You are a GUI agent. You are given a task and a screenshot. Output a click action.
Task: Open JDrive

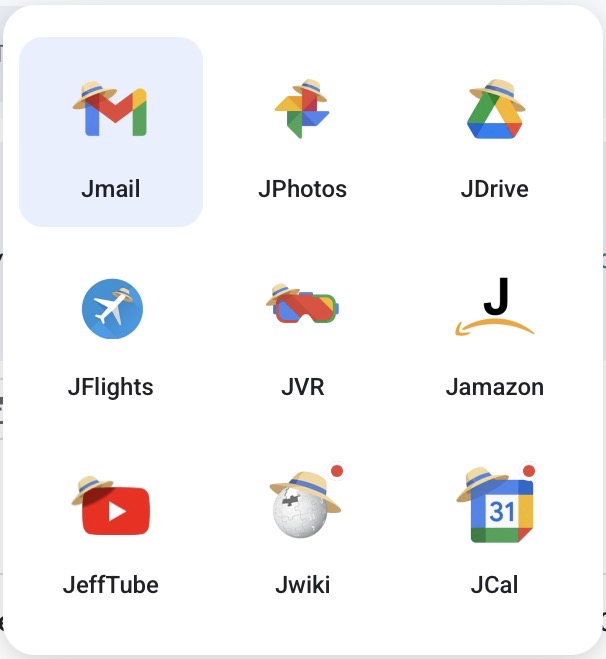tap(495, 132)
